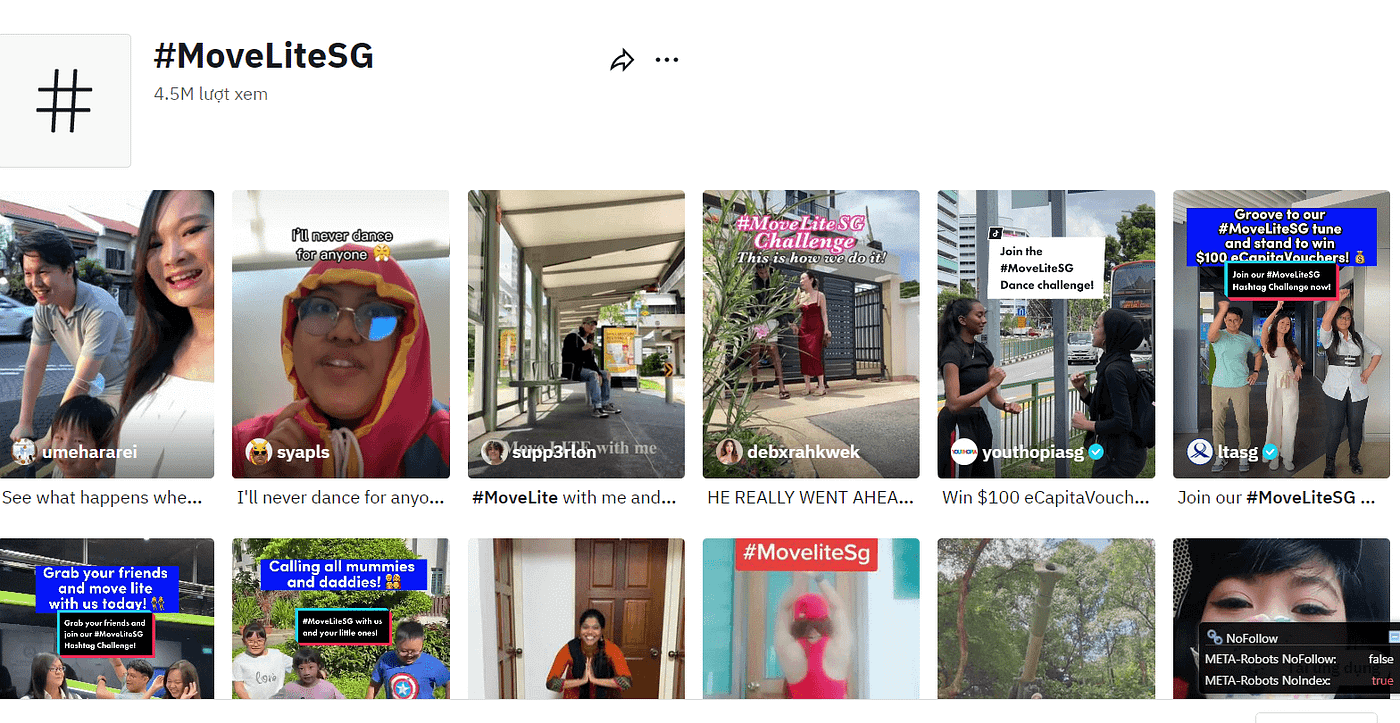Open youthopiasg's dance challenge video
The image size is (1400, 723).
point(1046,333)
